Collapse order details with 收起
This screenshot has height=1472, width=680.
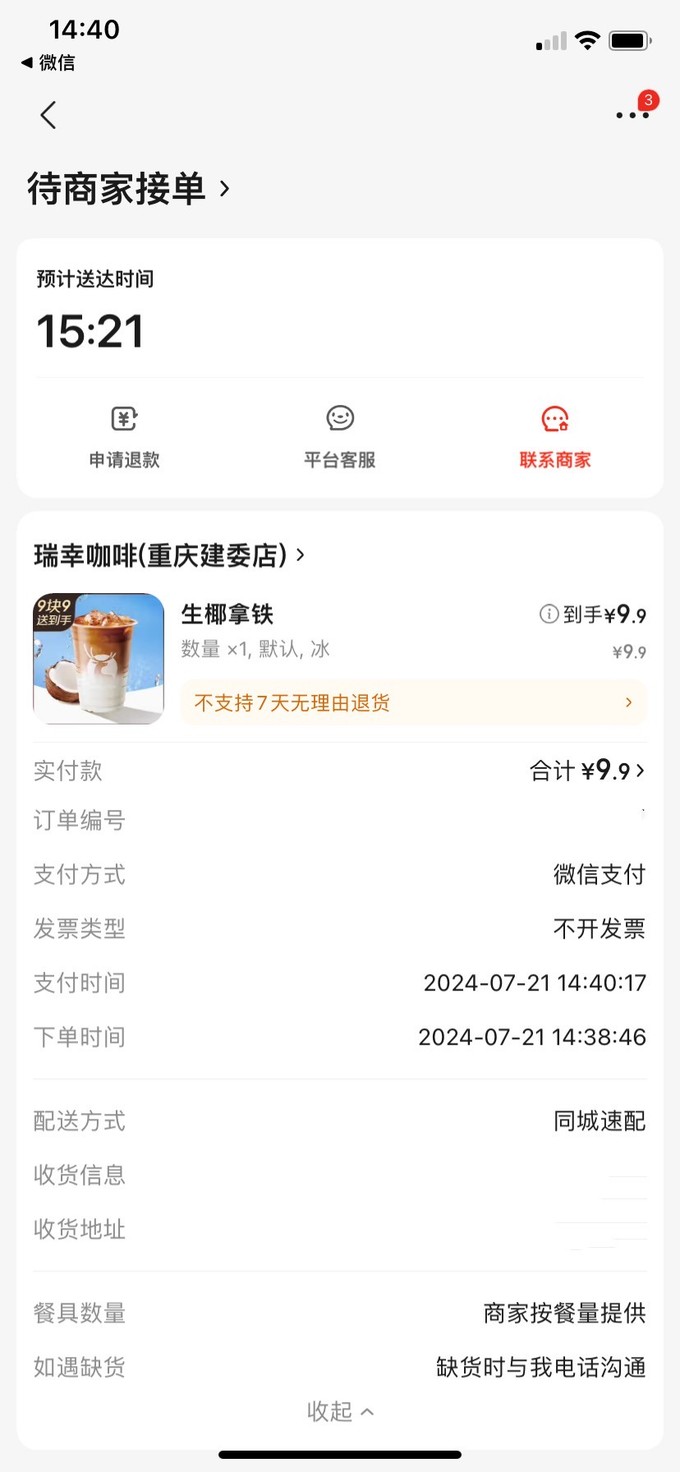(x=340, y=1411)
